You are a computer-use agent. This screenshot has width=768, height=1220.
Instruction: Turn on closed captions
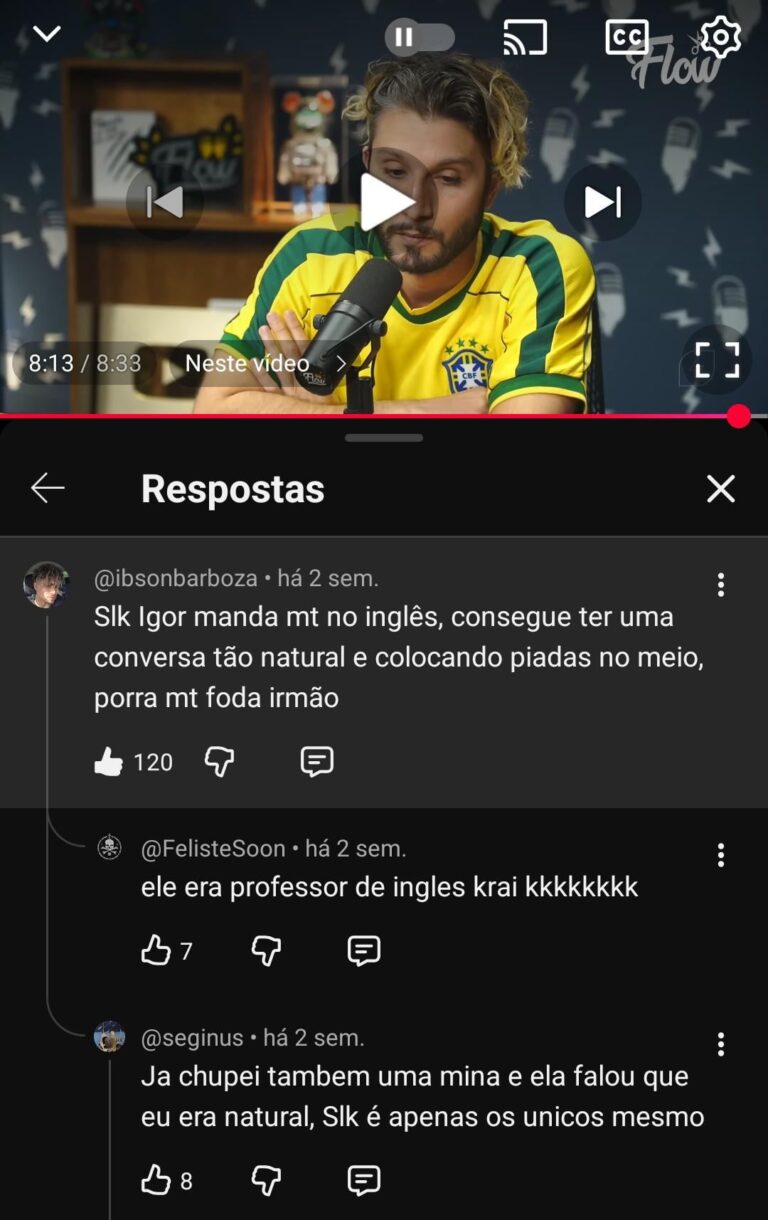coord(627,38)
